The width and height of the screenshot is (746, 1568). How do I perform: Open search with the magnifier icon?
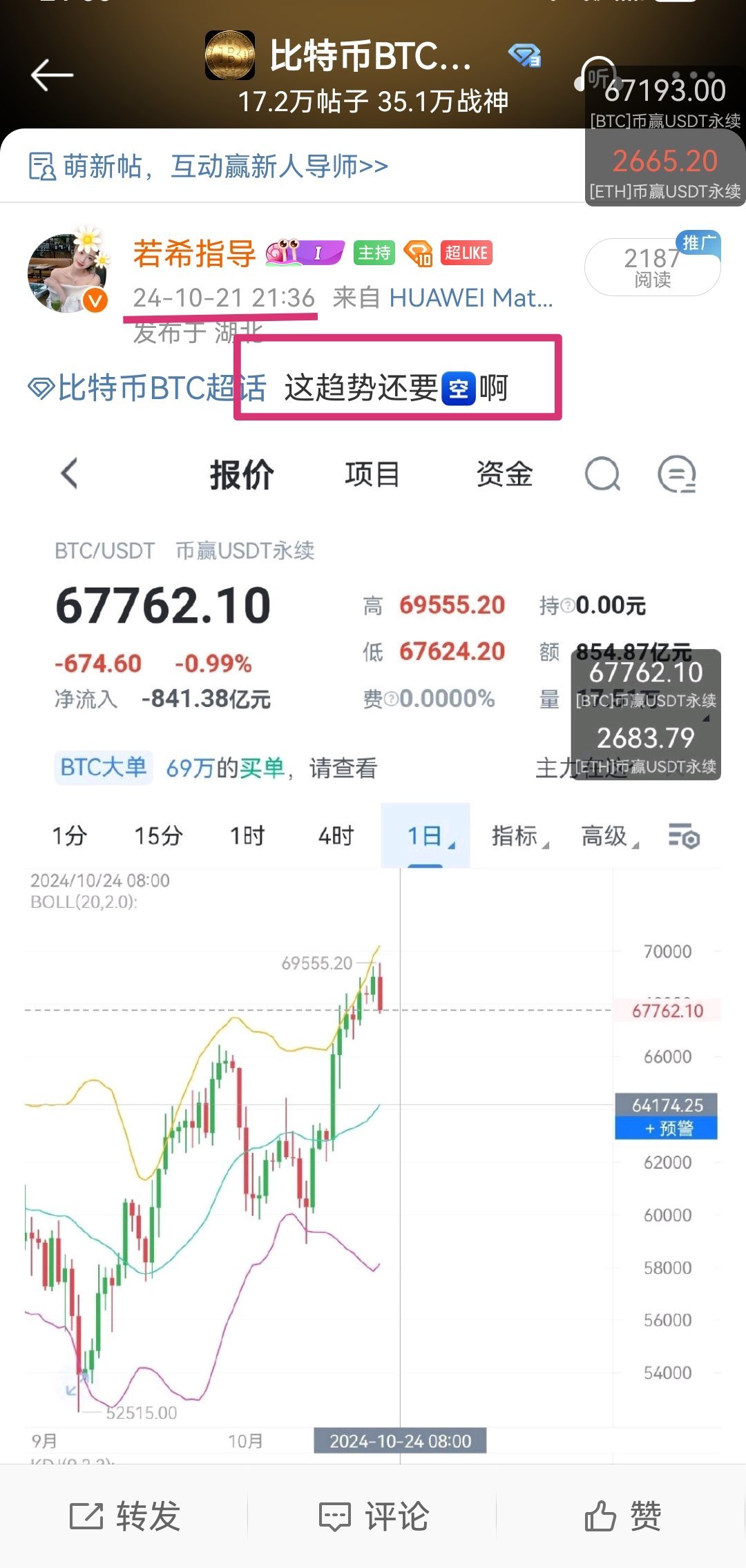coord(602,474)
